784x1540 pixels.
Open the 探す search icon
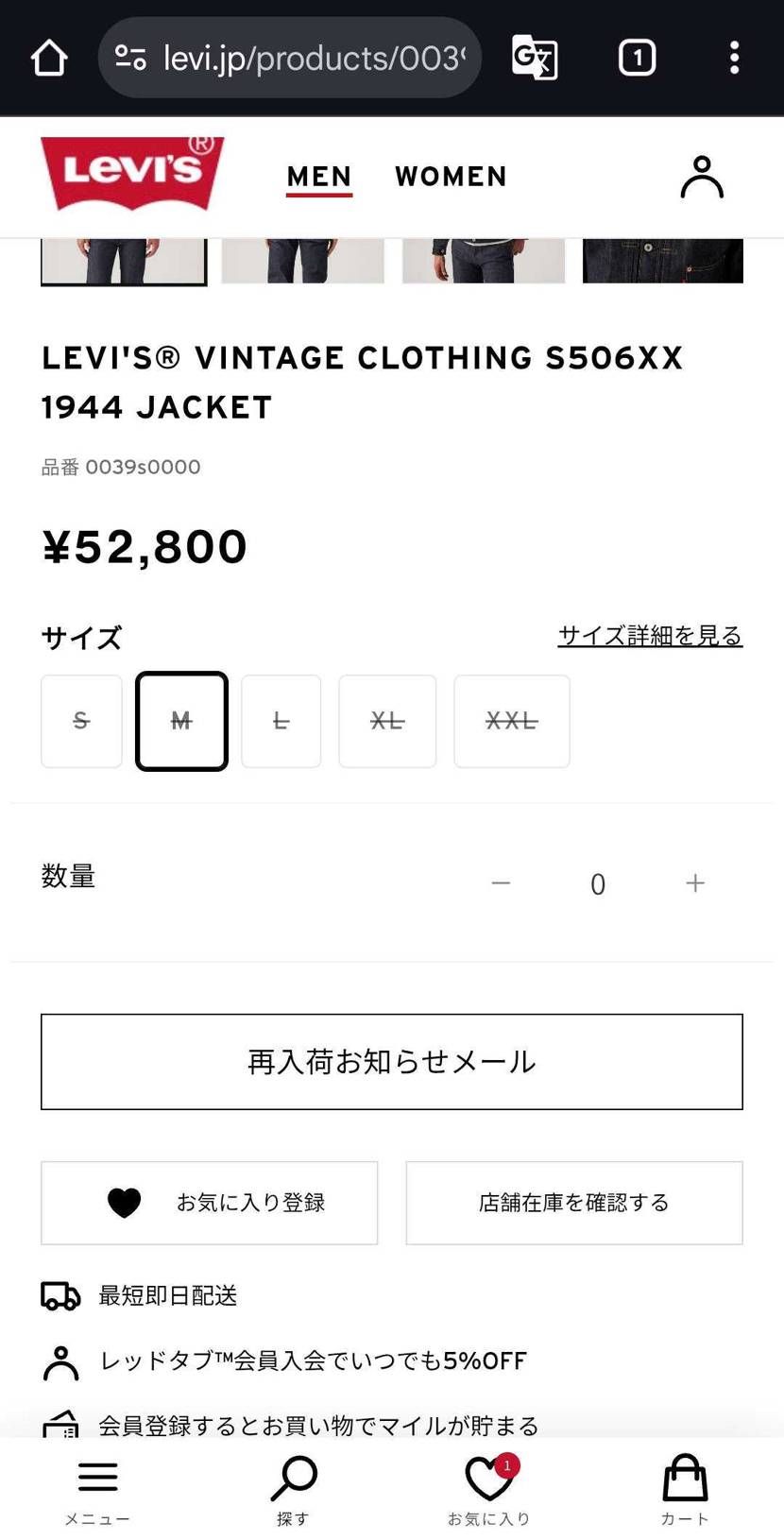(293, 1477)
